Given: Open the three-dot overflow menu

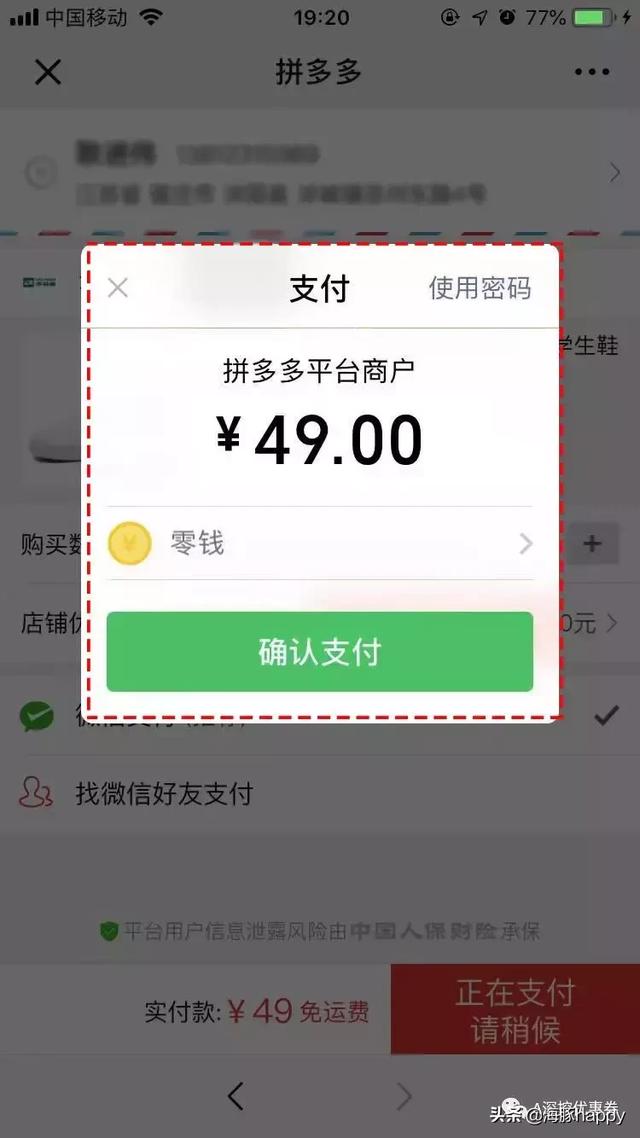Looking at the screenshot, I should (x=592, y=72).
